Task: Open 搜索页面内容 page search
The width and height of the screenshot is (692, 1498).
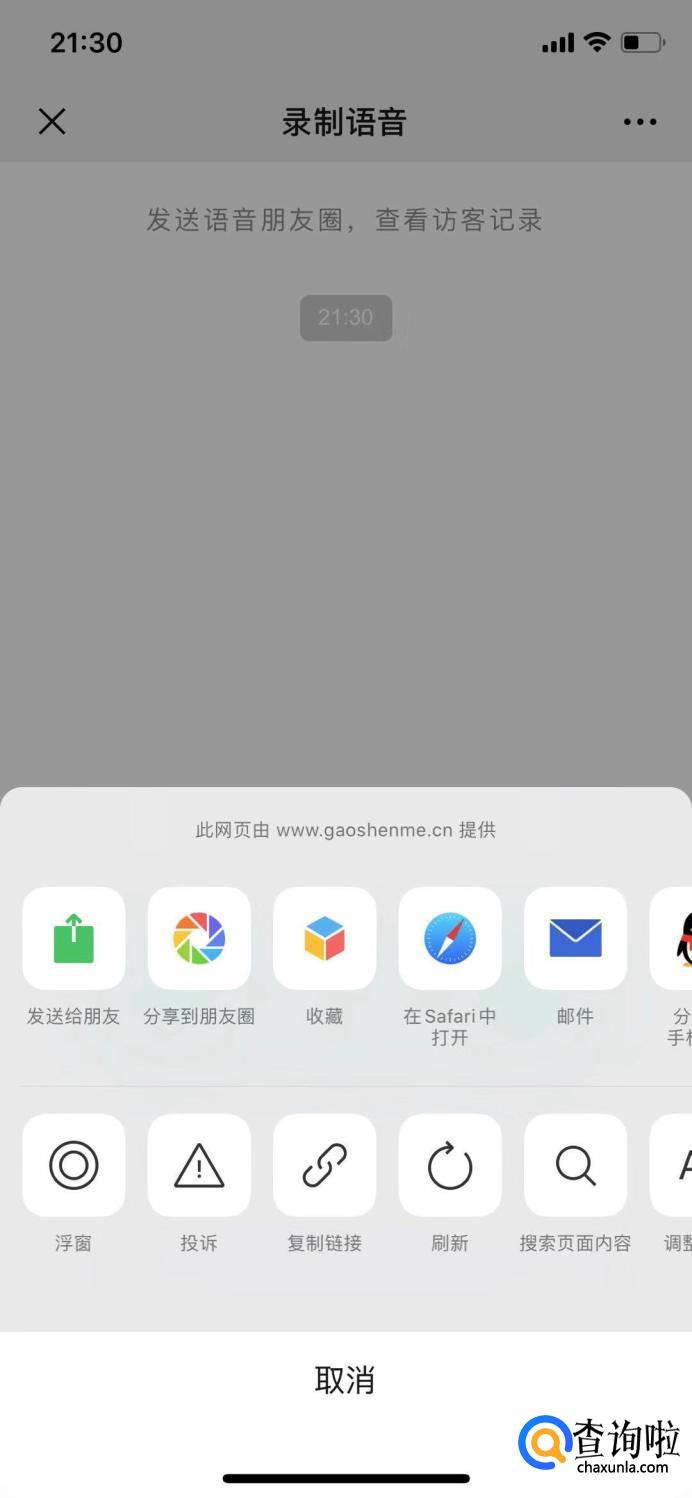Action: click(576, 1165)
